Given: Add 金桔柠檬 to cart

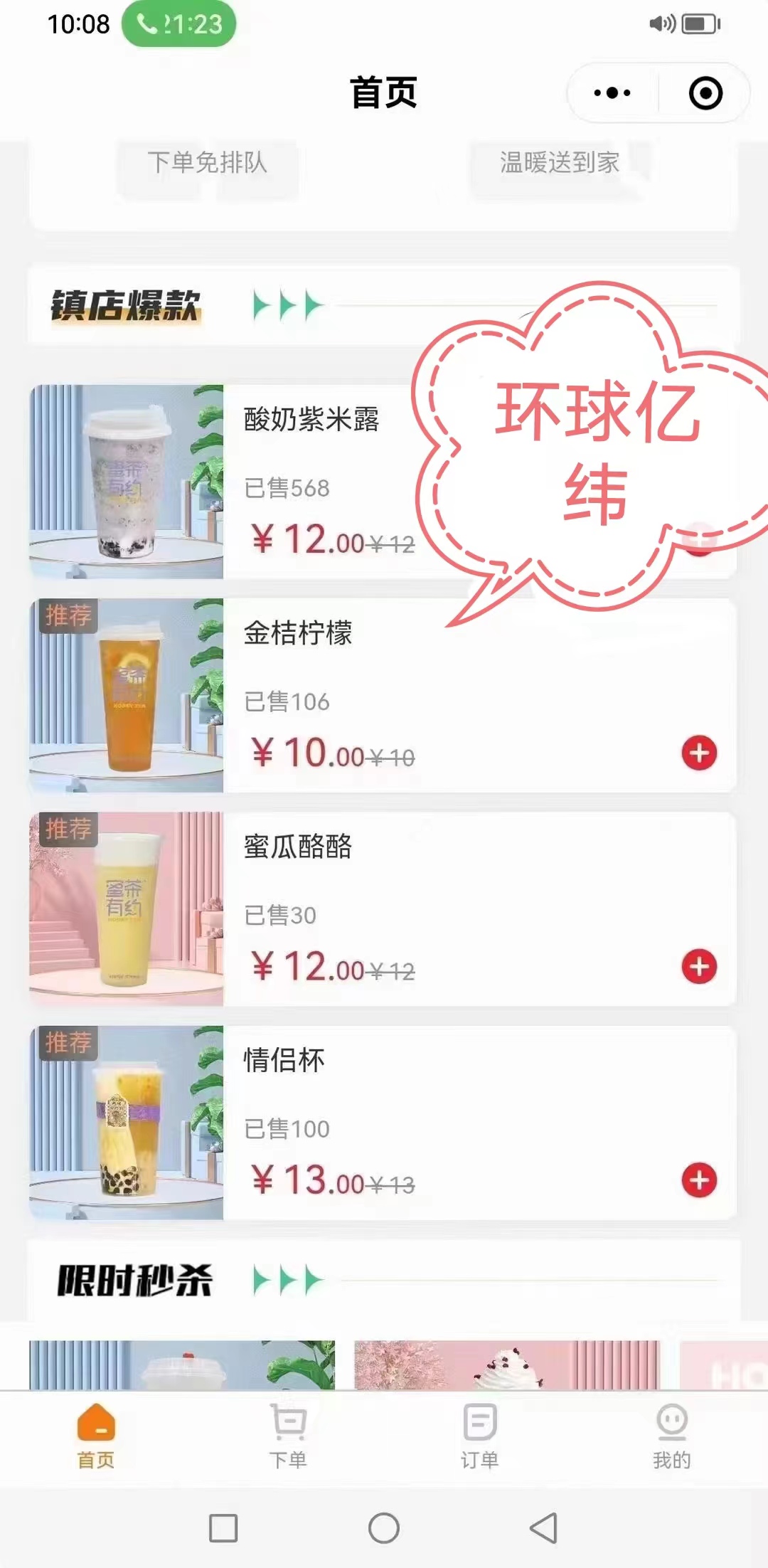Looking at the screenshot, I should tap(699, 753).
